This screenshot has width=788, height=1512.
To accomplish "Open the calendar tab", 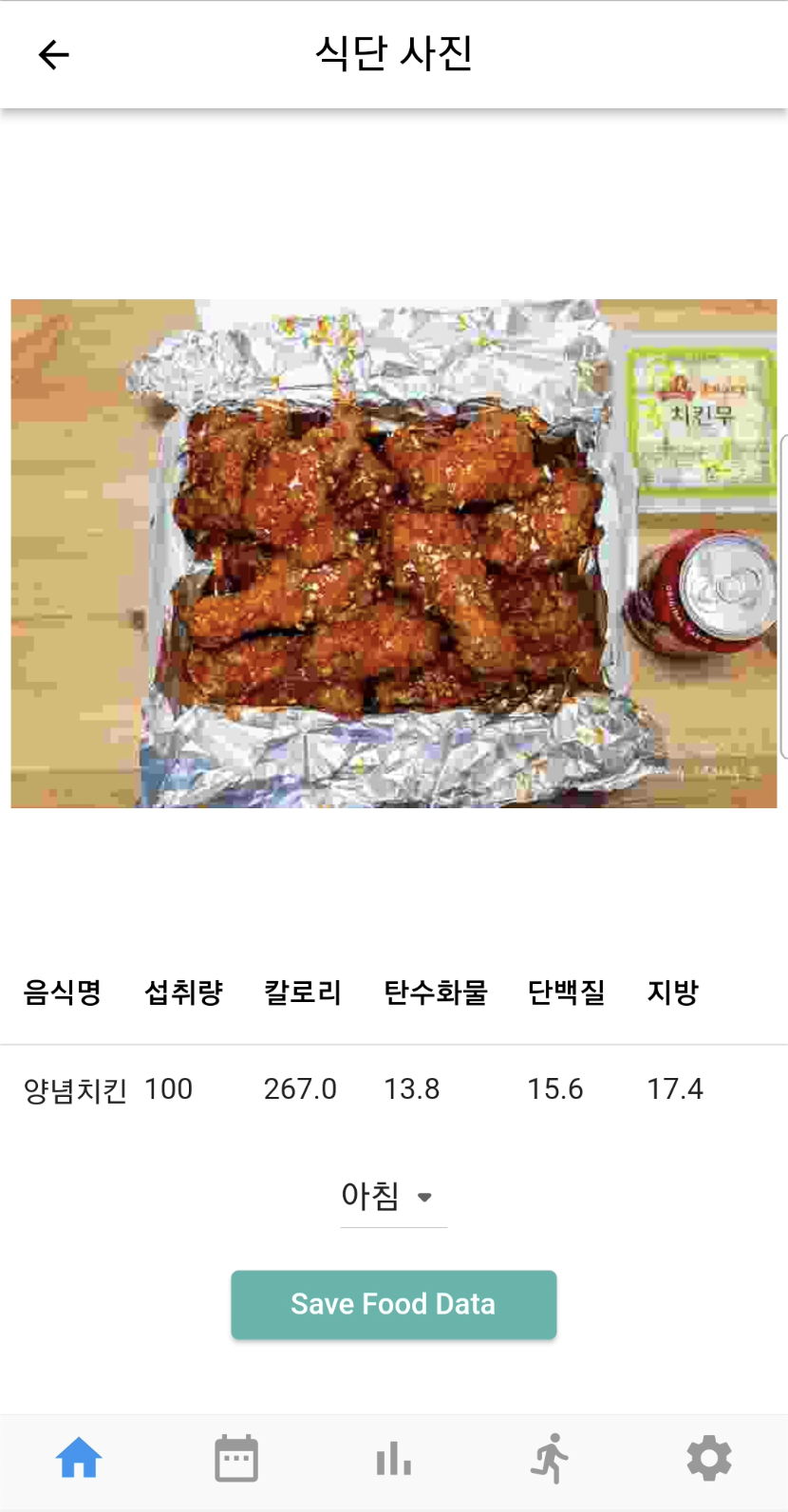I will click(x=236, y=1458).
